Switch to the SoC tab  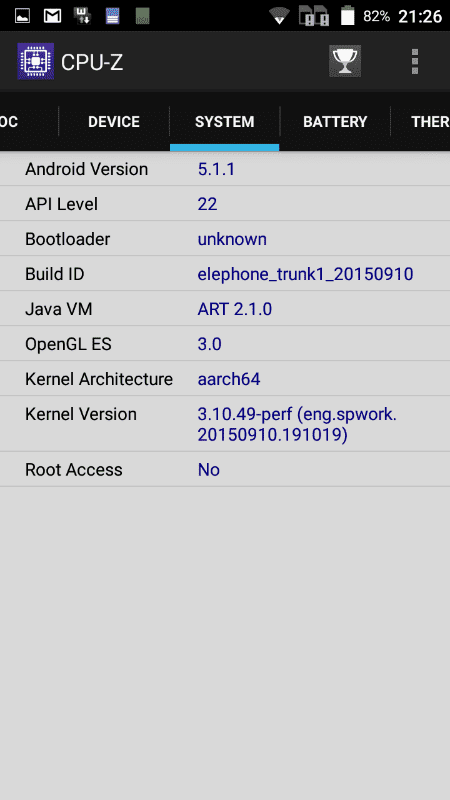(29, 122)
